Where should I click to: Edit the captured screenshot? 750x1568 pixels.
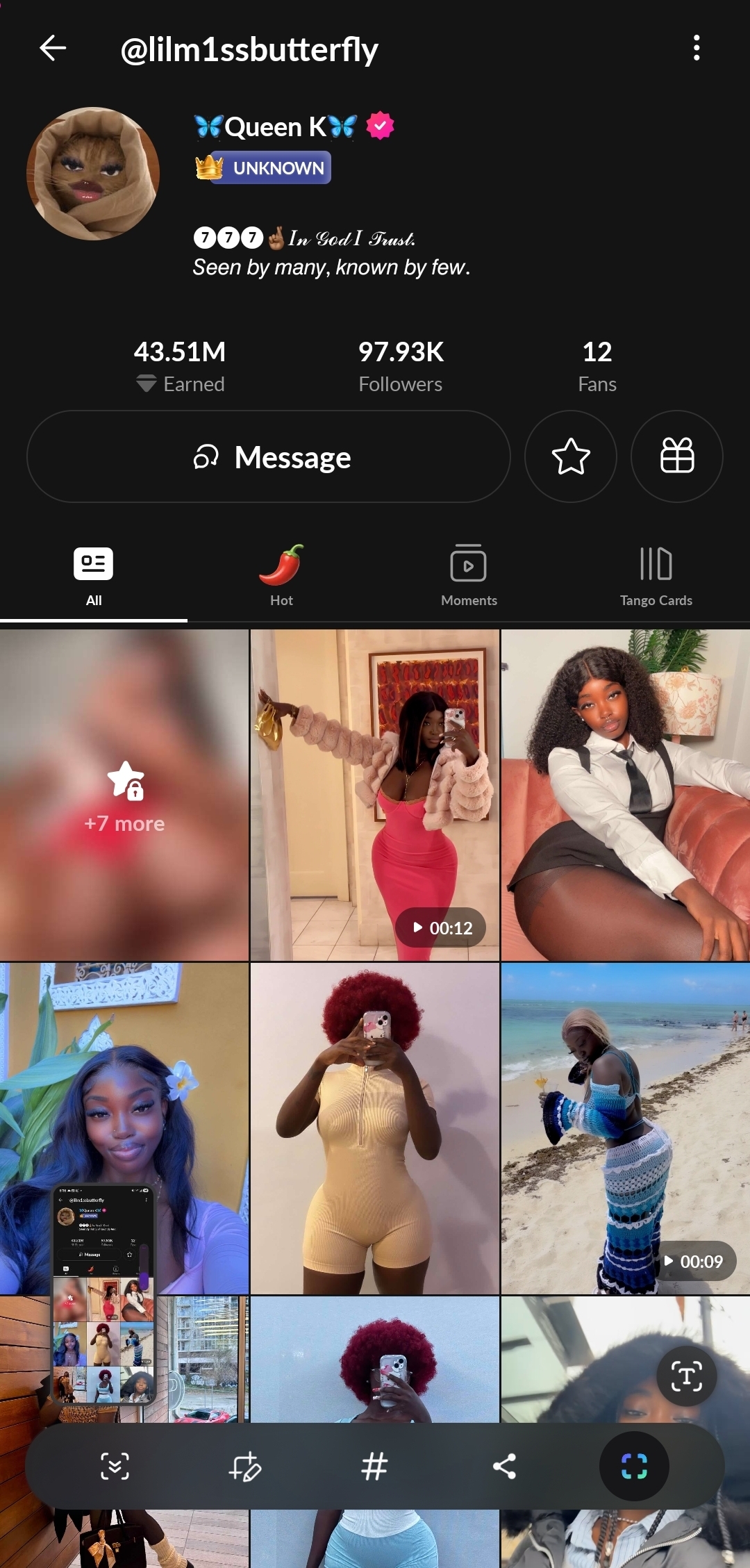pos(245,1467)
